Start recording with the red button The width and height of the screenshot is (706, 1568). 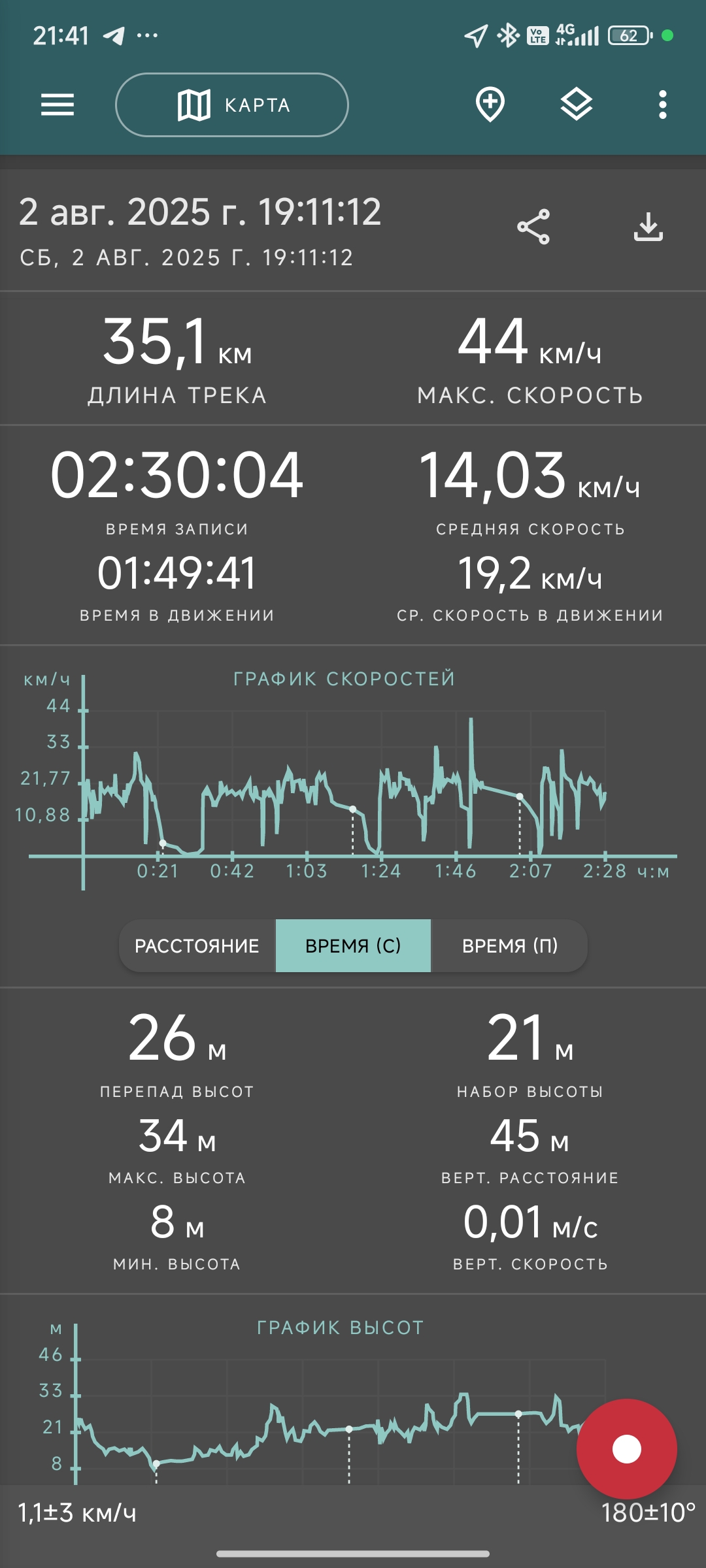coord(626,1449)
